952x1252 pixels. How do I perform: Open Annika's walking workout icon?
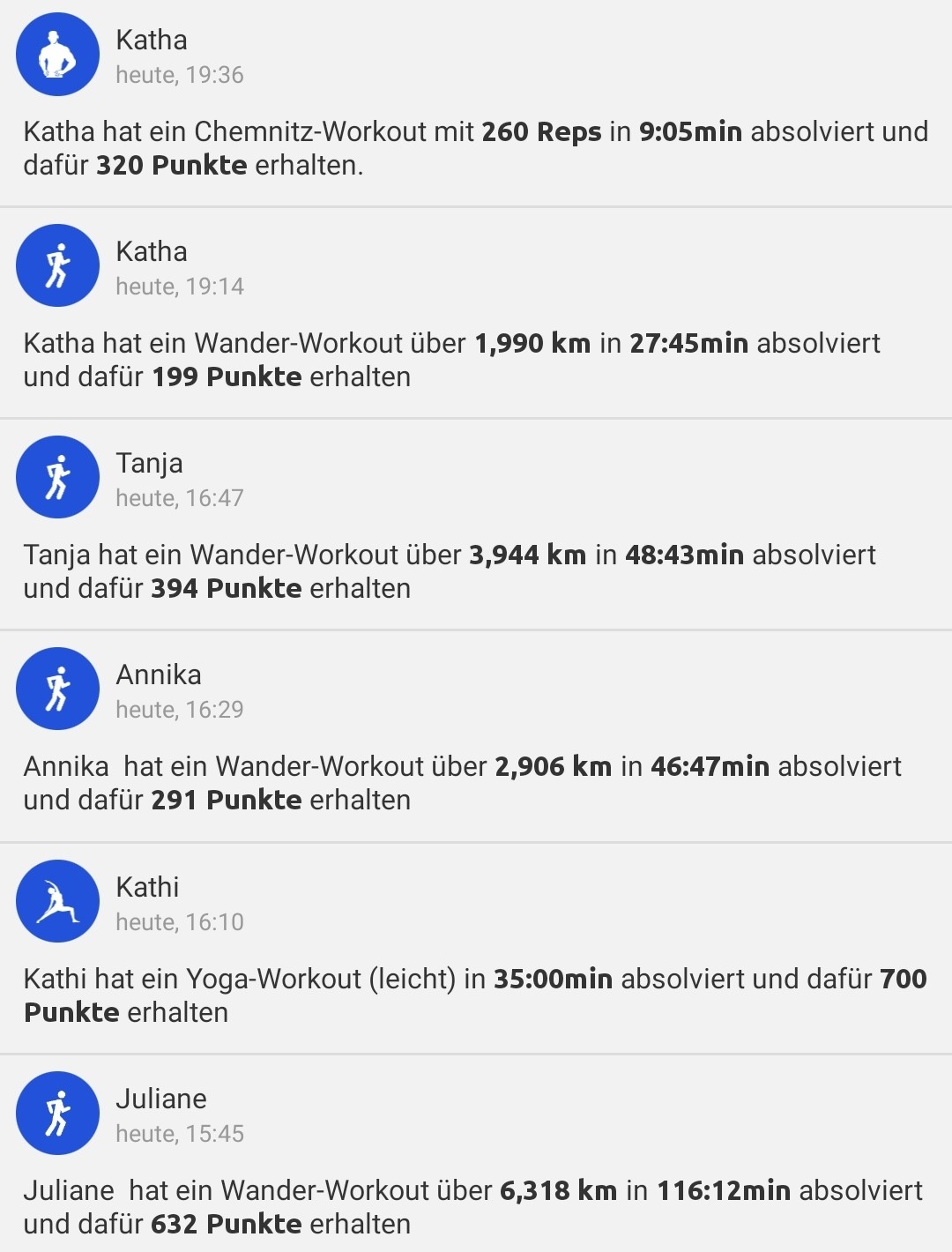coord(57,689)
